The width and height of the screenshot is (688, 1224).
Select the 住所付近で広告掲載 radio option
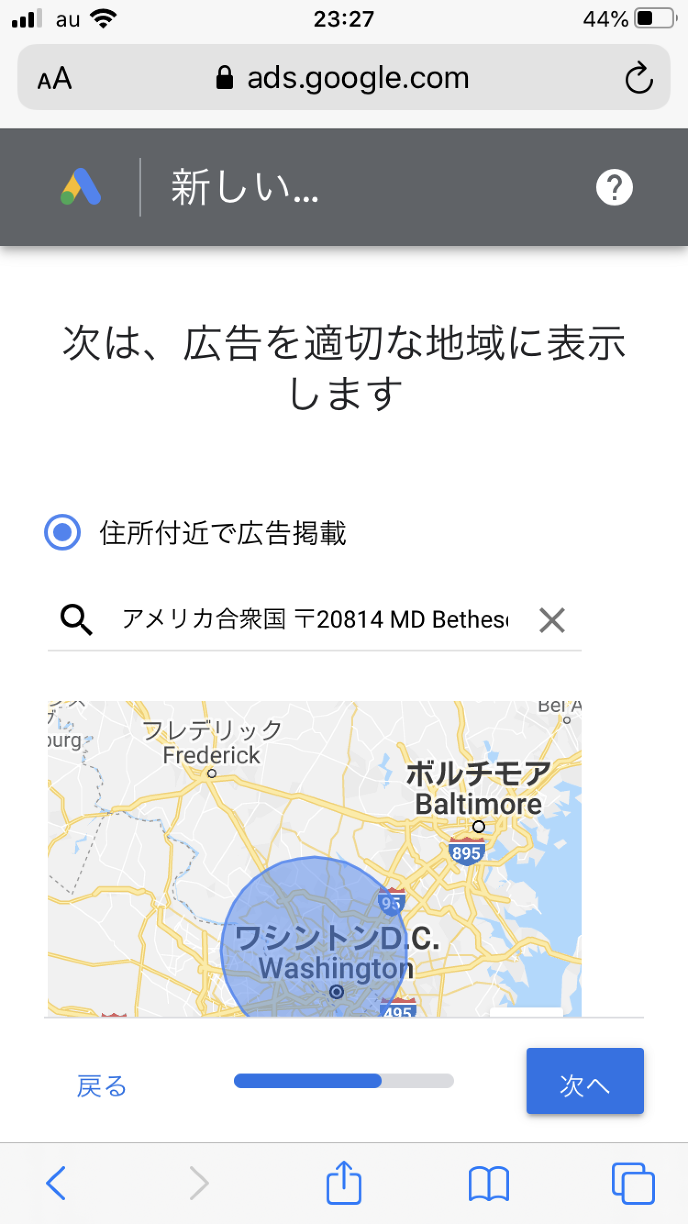click(62, 533)
